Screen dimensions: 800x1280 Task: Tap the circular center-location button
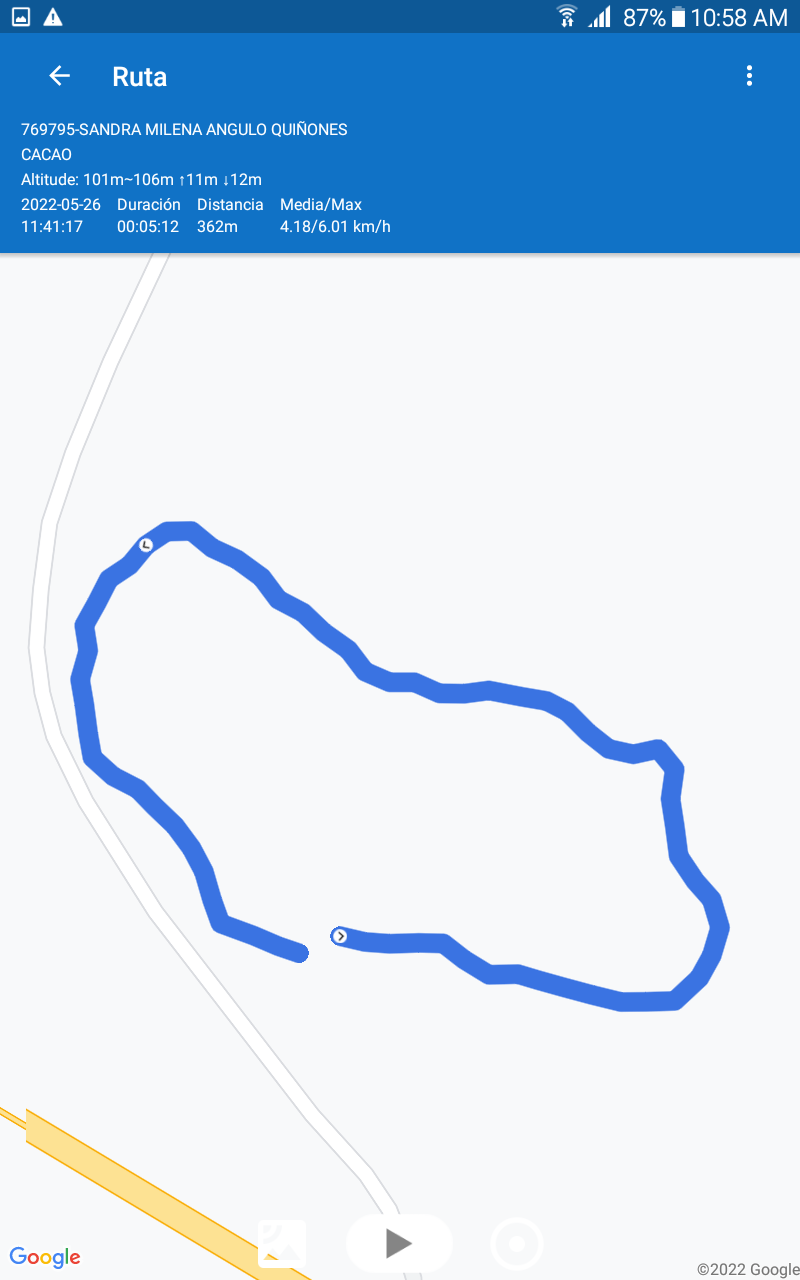517,1244
